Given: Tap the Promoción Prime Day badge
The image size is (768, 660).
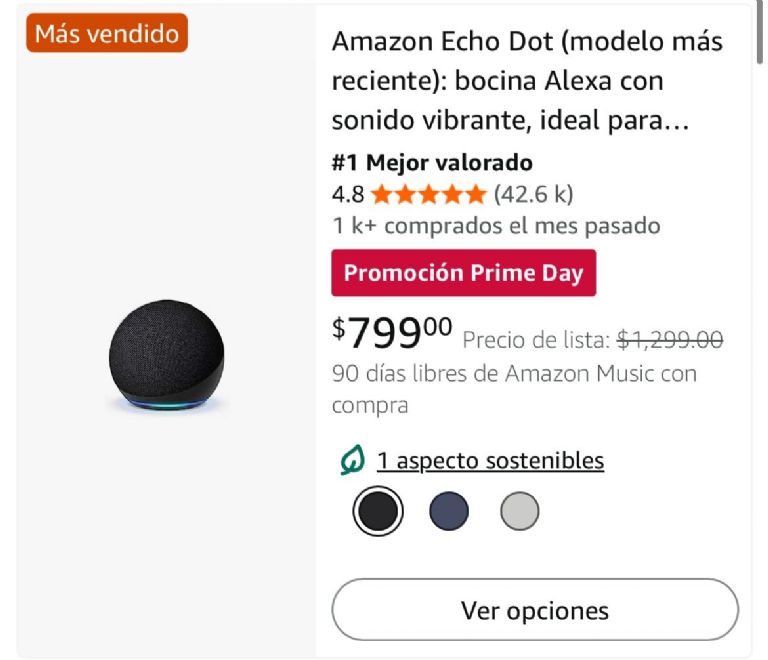Looking at the screenshot, I should point(463,273).
